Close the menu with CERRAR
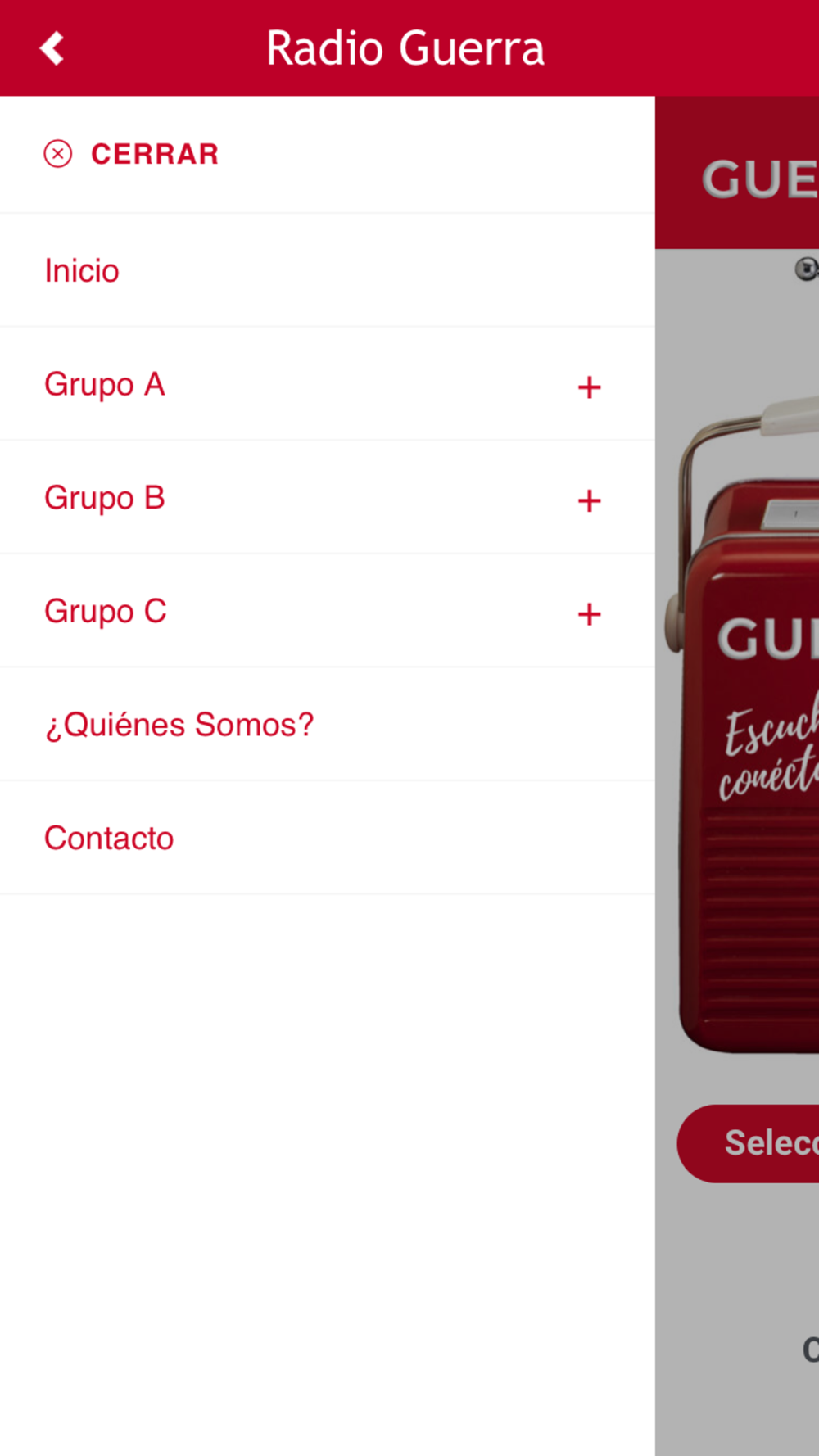Image resolution: width=819 pixels, height=1456 pixels. 131,154
